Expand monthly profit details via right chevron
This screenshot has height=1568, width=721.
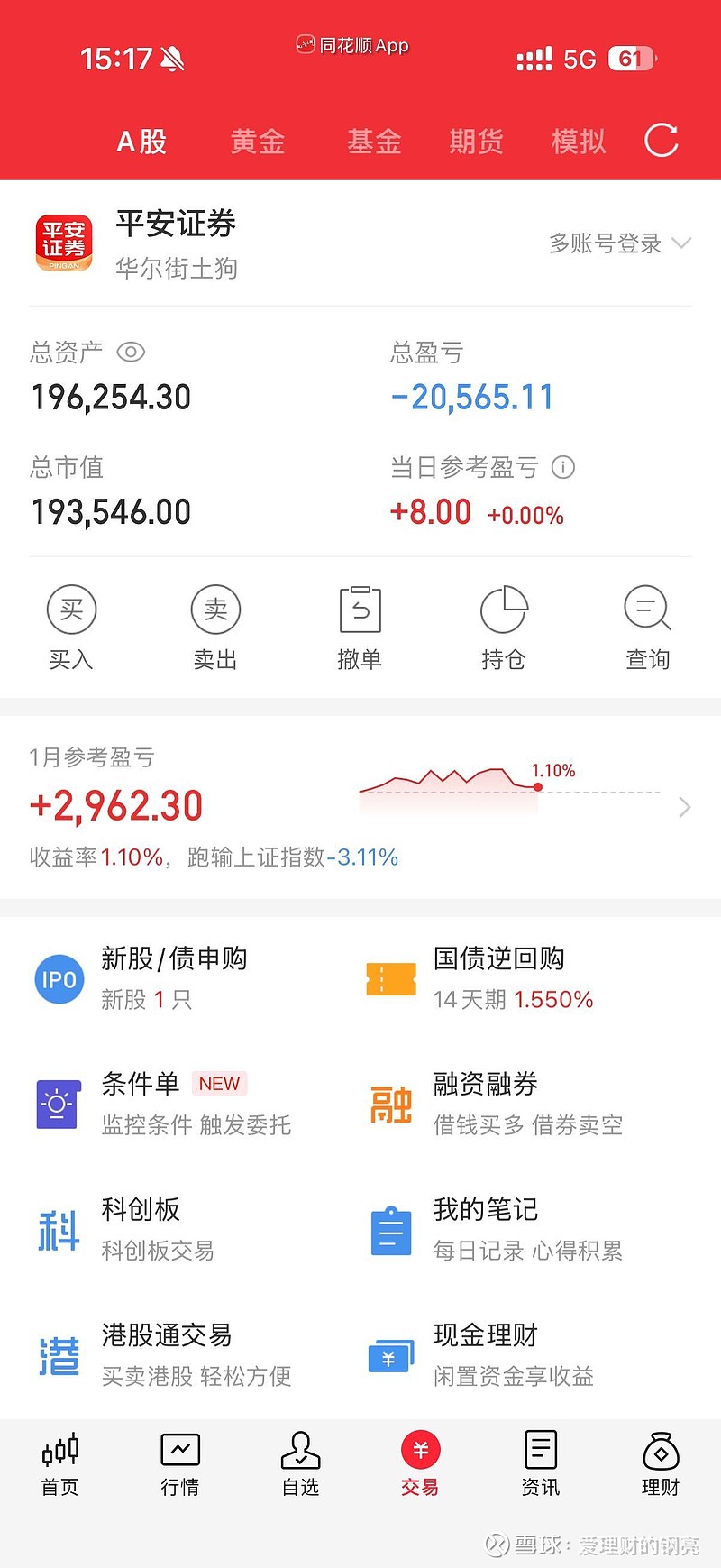[x=684, y=807]
